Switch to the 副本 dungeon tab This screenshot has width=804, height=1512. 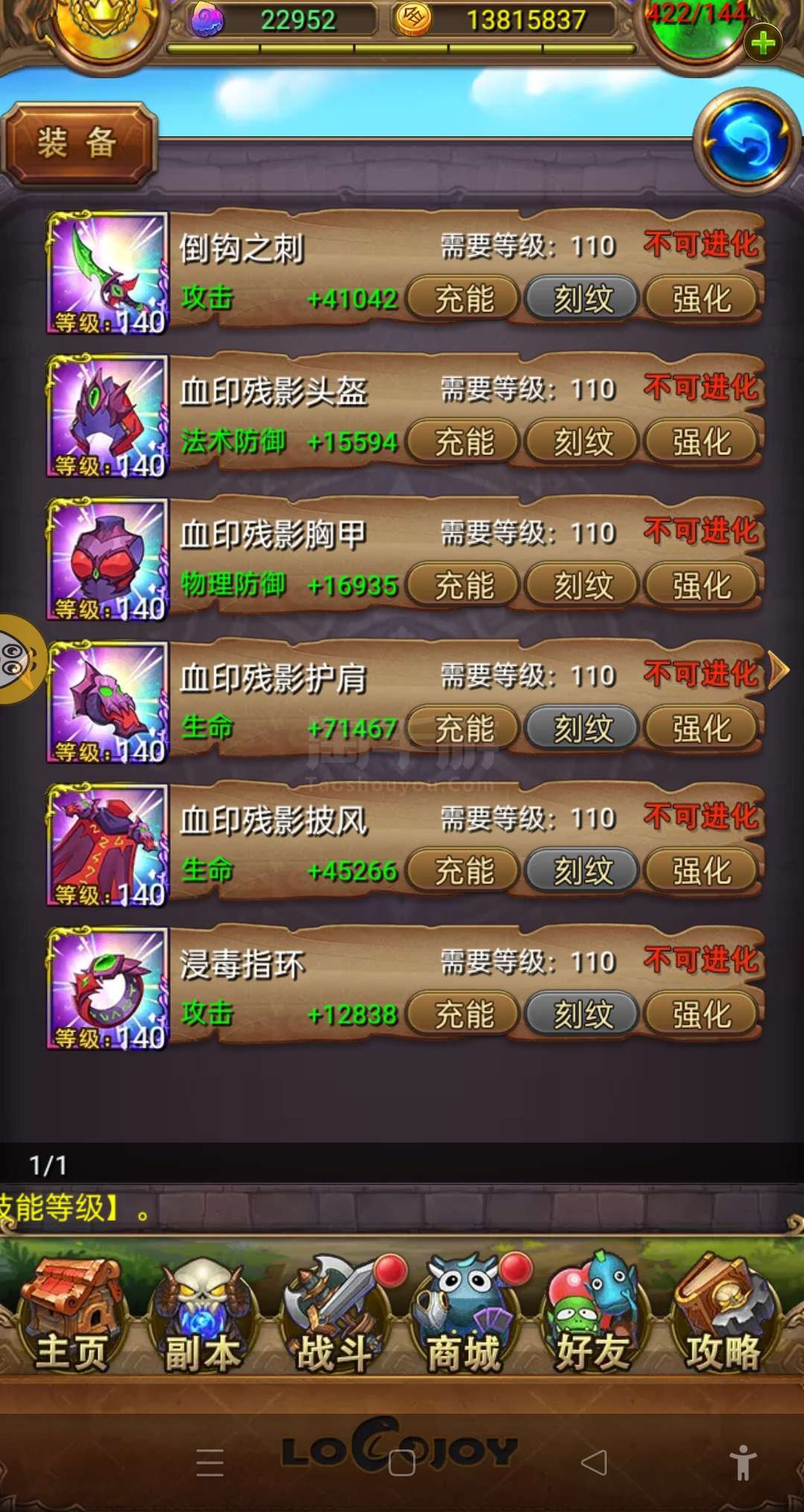(x=202, y=1315)
